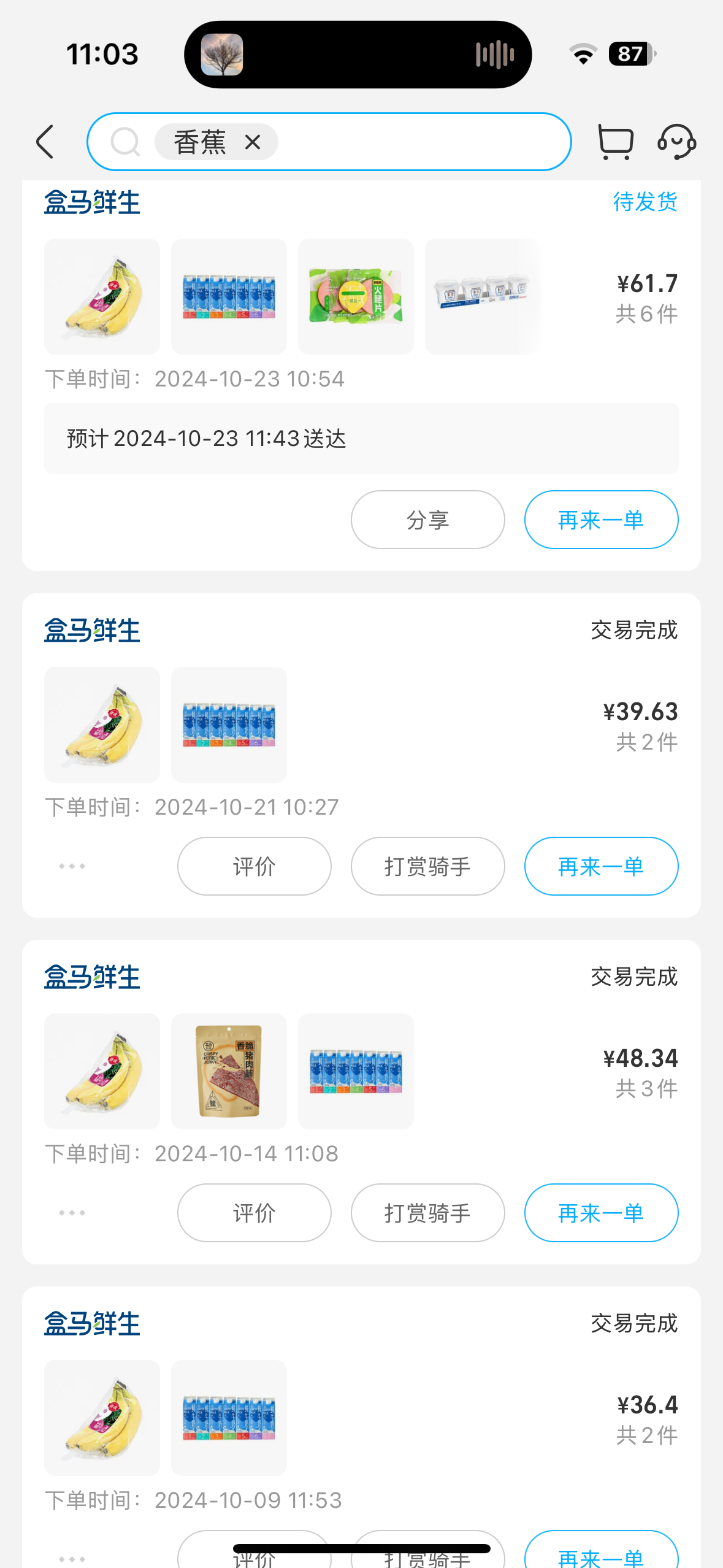Viewport: 723px width, 1568px height.
Task: Tip the rider for the ¥39.63 order
Action: [x=427, y=866]
